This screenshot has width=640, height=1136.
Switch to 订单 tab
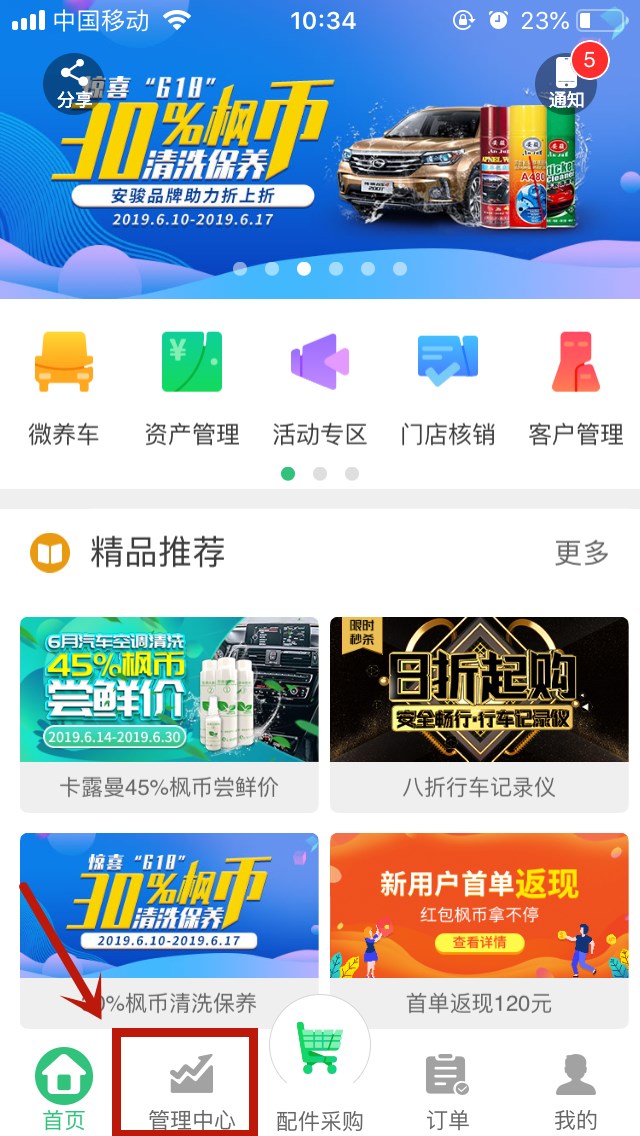tap(447, 1090)
